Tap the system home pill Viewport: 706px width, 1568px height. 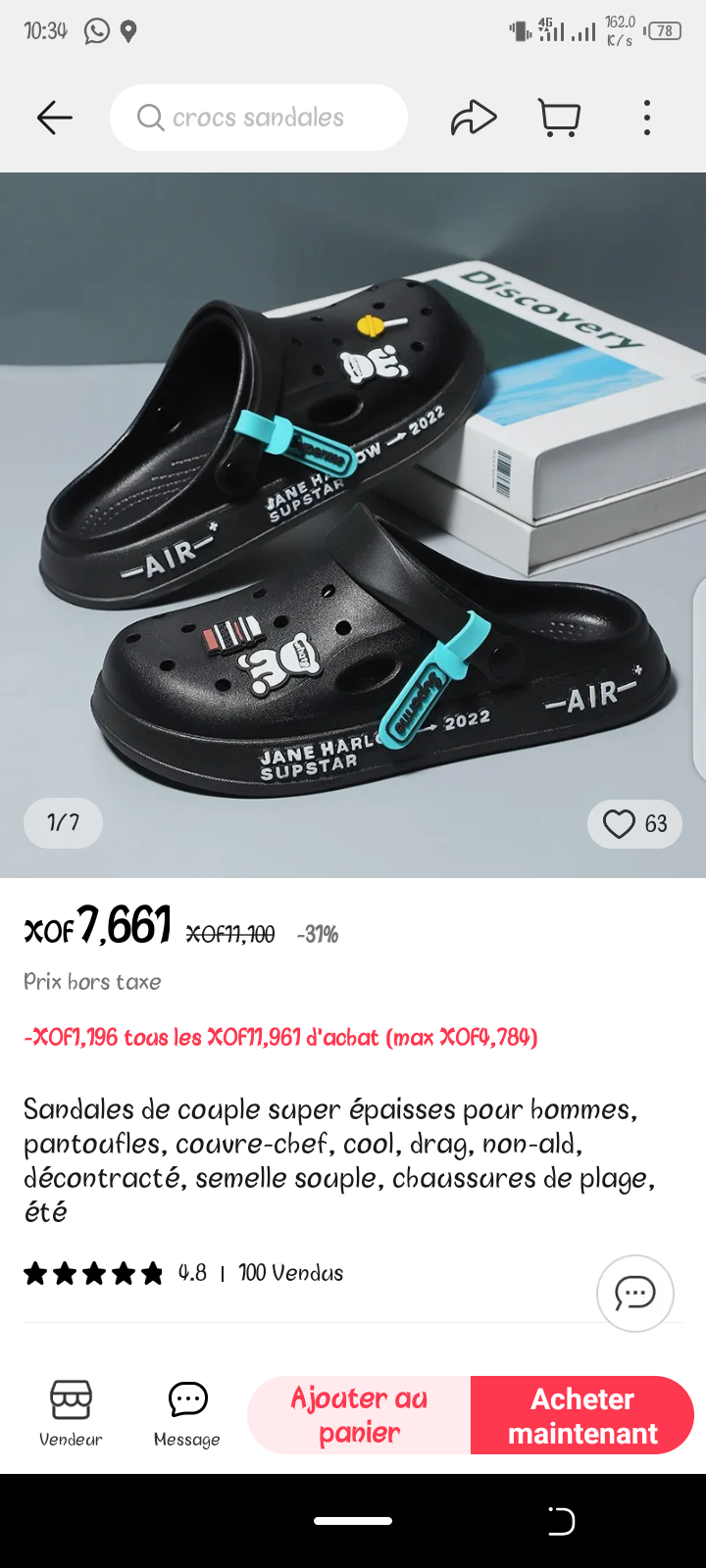(x=353, y=1521)
